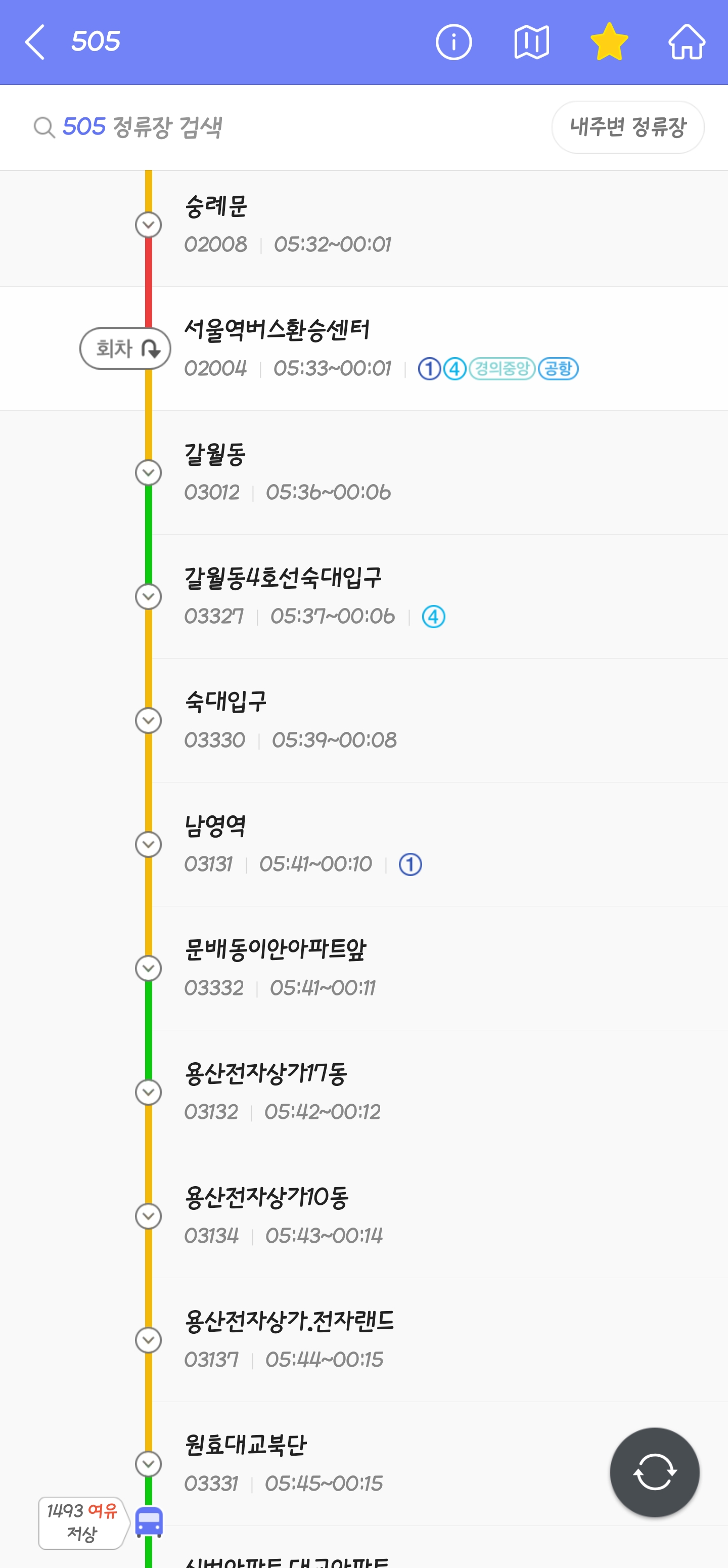View the 갈월동4호선숙대입구 stop

pos(365,596)
